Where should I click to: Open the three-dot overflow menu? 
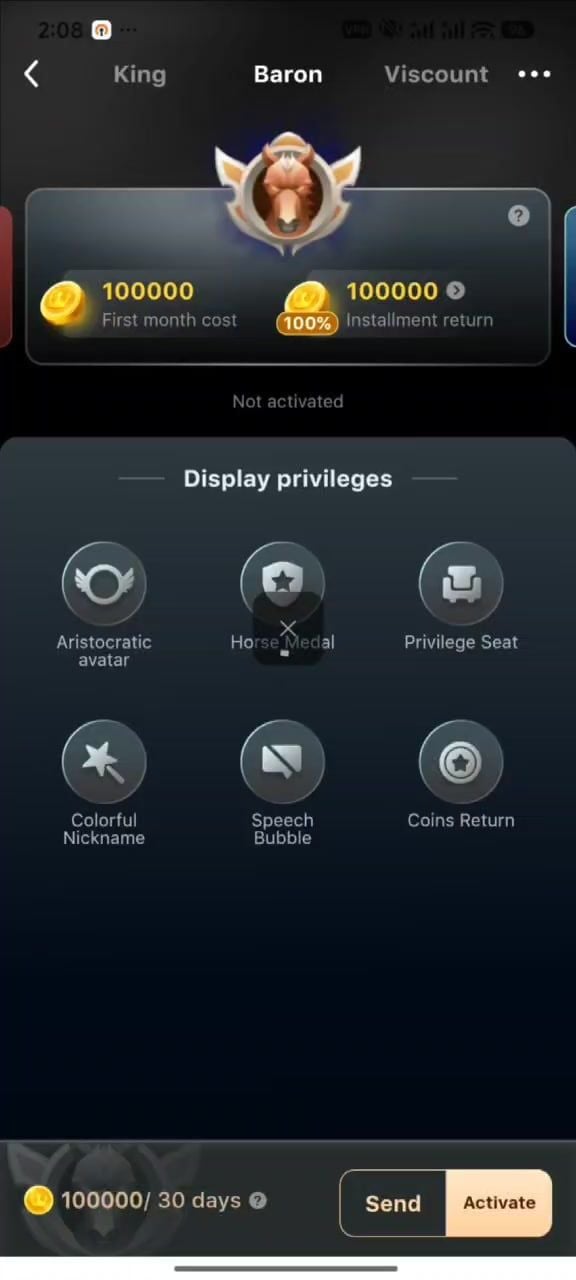[534, 74]
